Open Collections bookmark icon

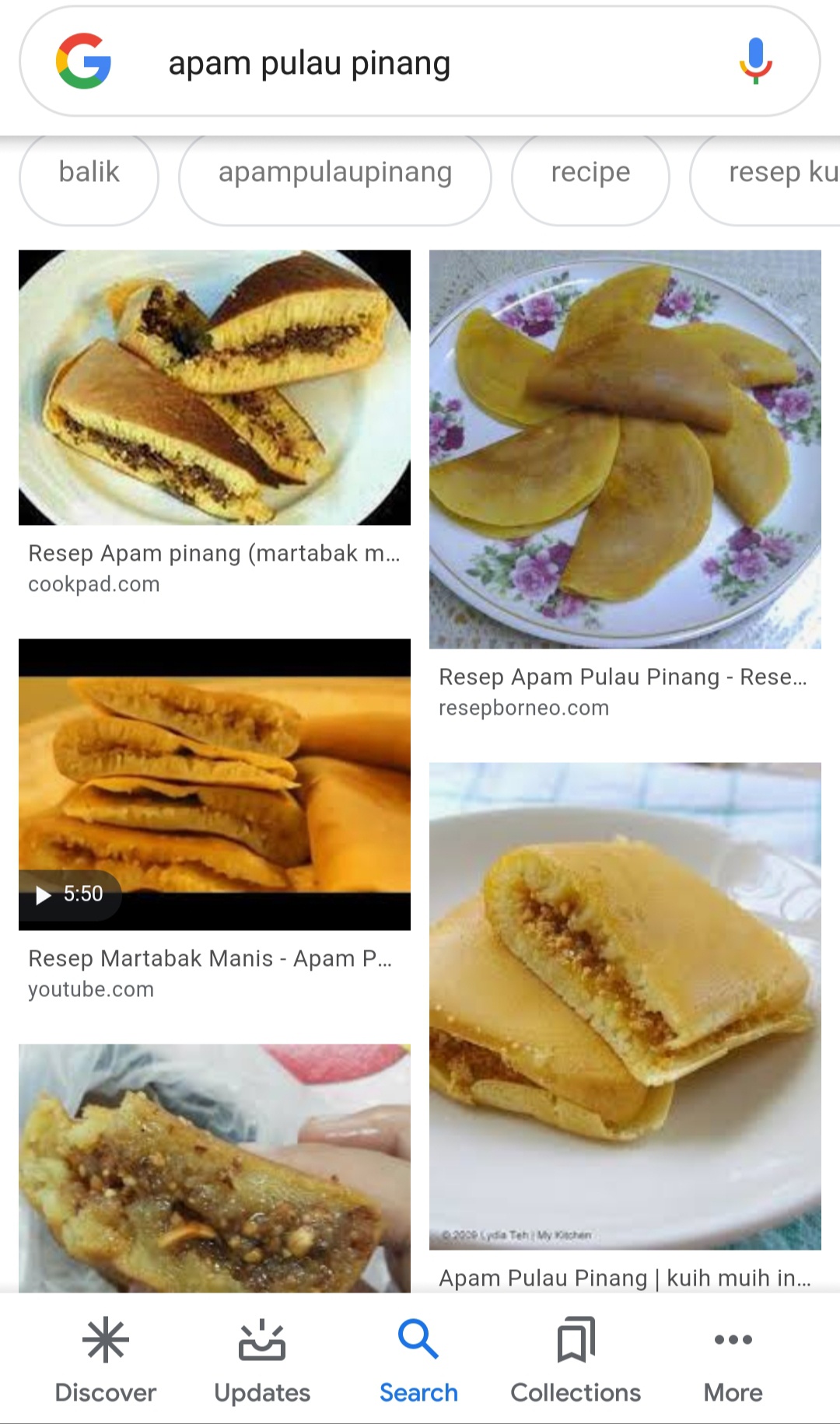575,1339
